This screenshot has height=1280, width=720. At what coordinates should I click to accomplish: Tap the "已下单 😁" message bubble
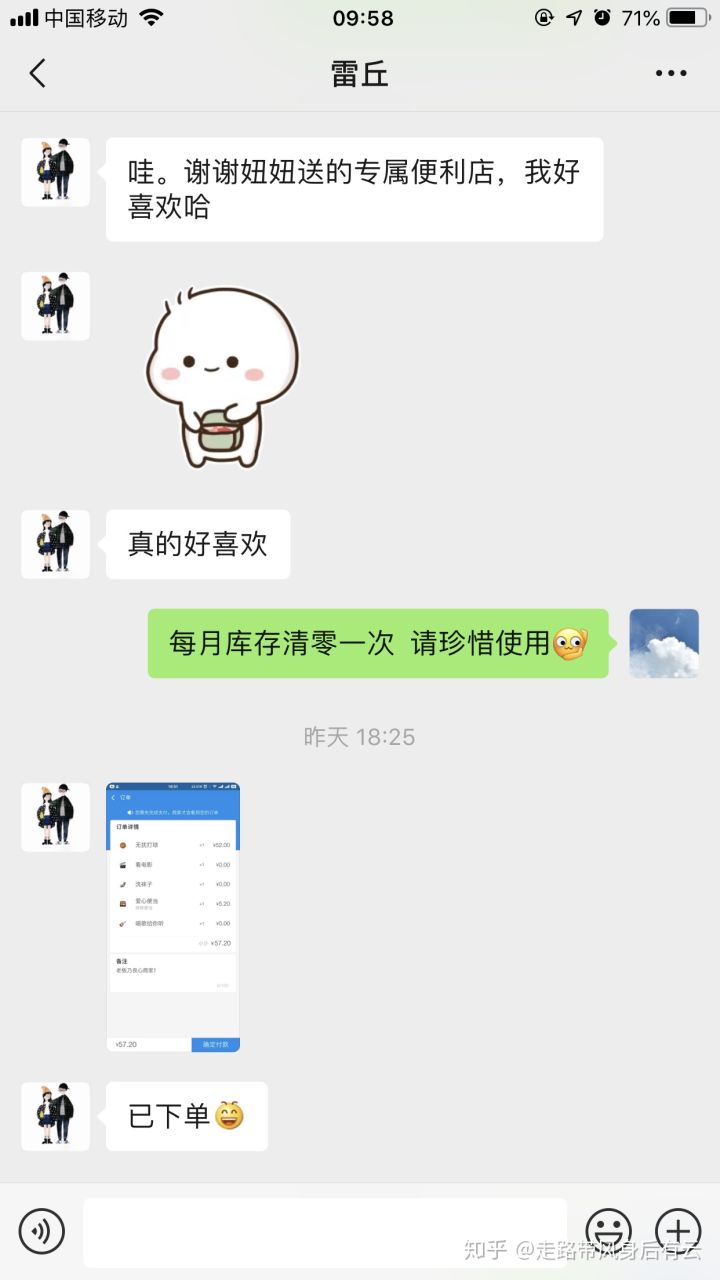[x=187, y=1117]
